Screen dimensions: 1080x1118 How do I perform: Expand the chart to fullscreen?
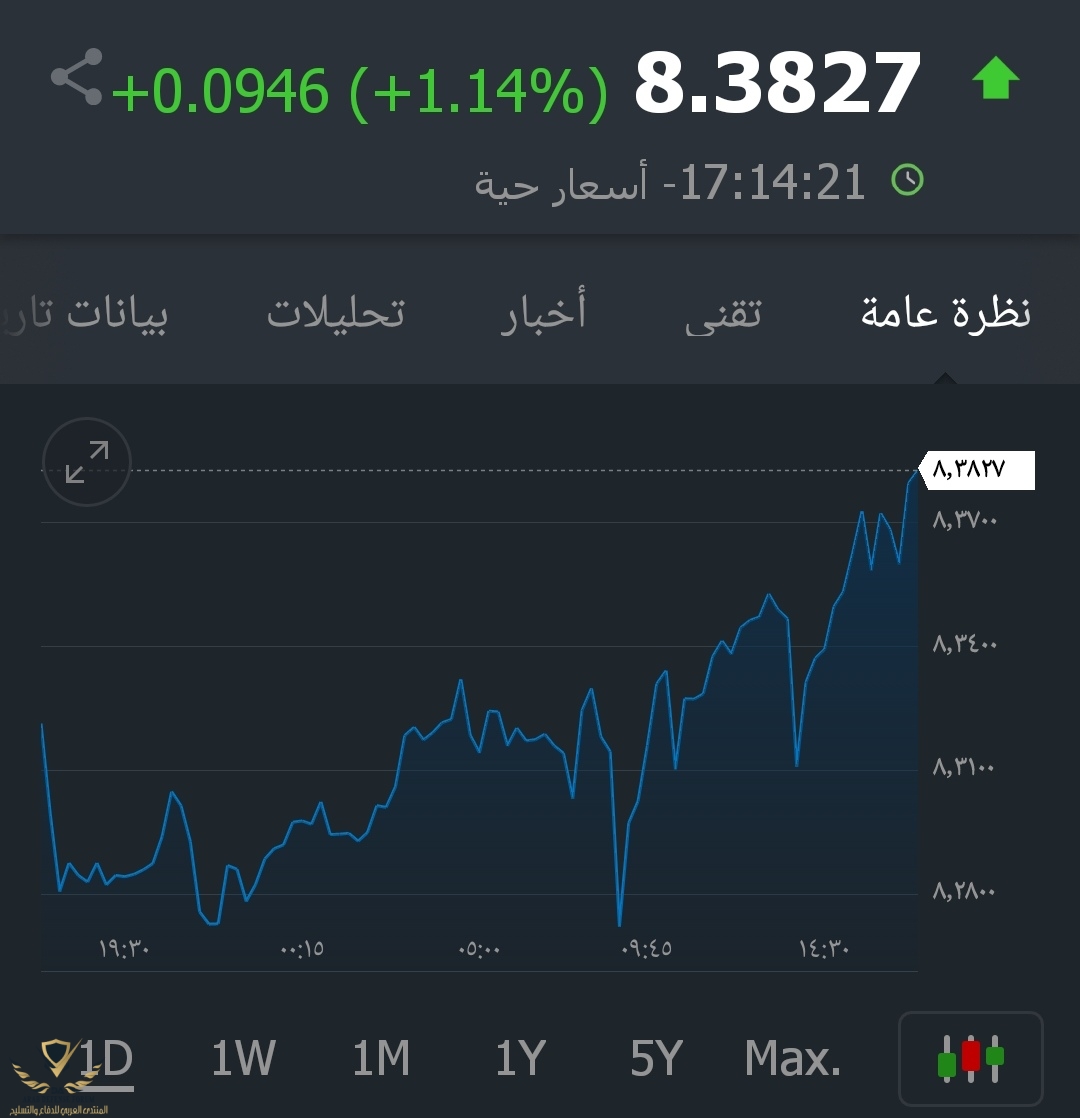[x=87, y=462]
